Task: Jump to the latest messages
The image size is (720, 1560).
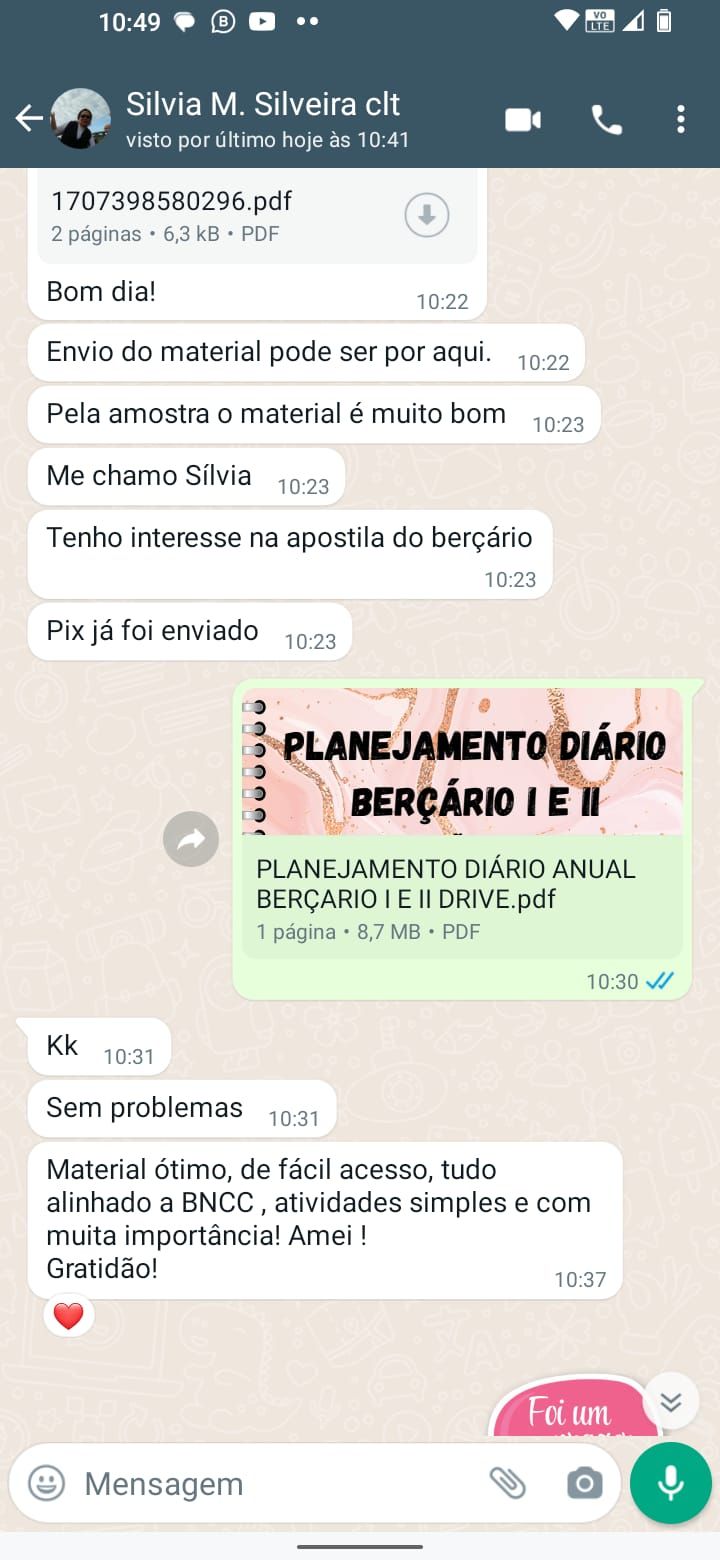Action: pyautogui.click(x=670, y=1402)
